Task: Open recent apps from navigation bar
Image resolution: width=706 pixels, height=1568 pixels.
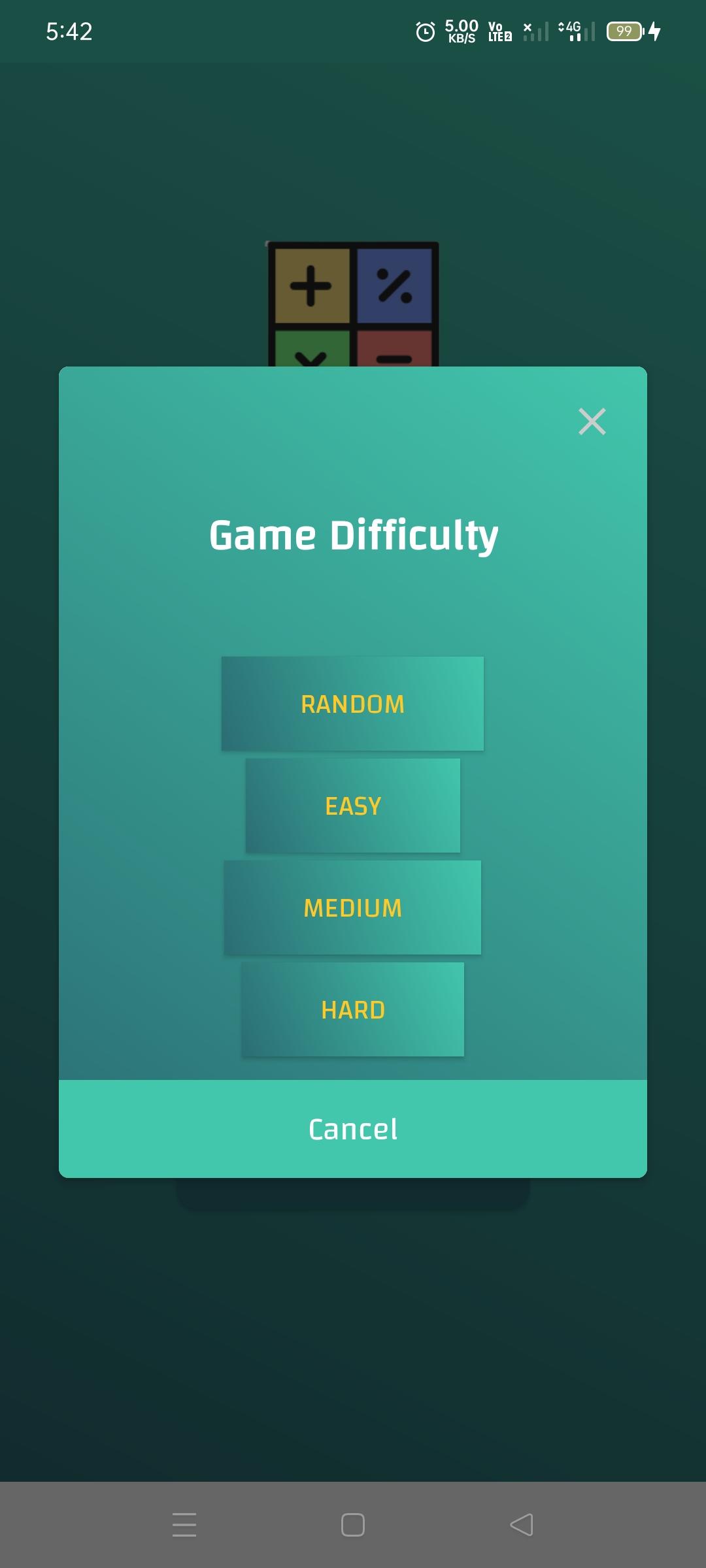Action: (x=184, y=1525)
